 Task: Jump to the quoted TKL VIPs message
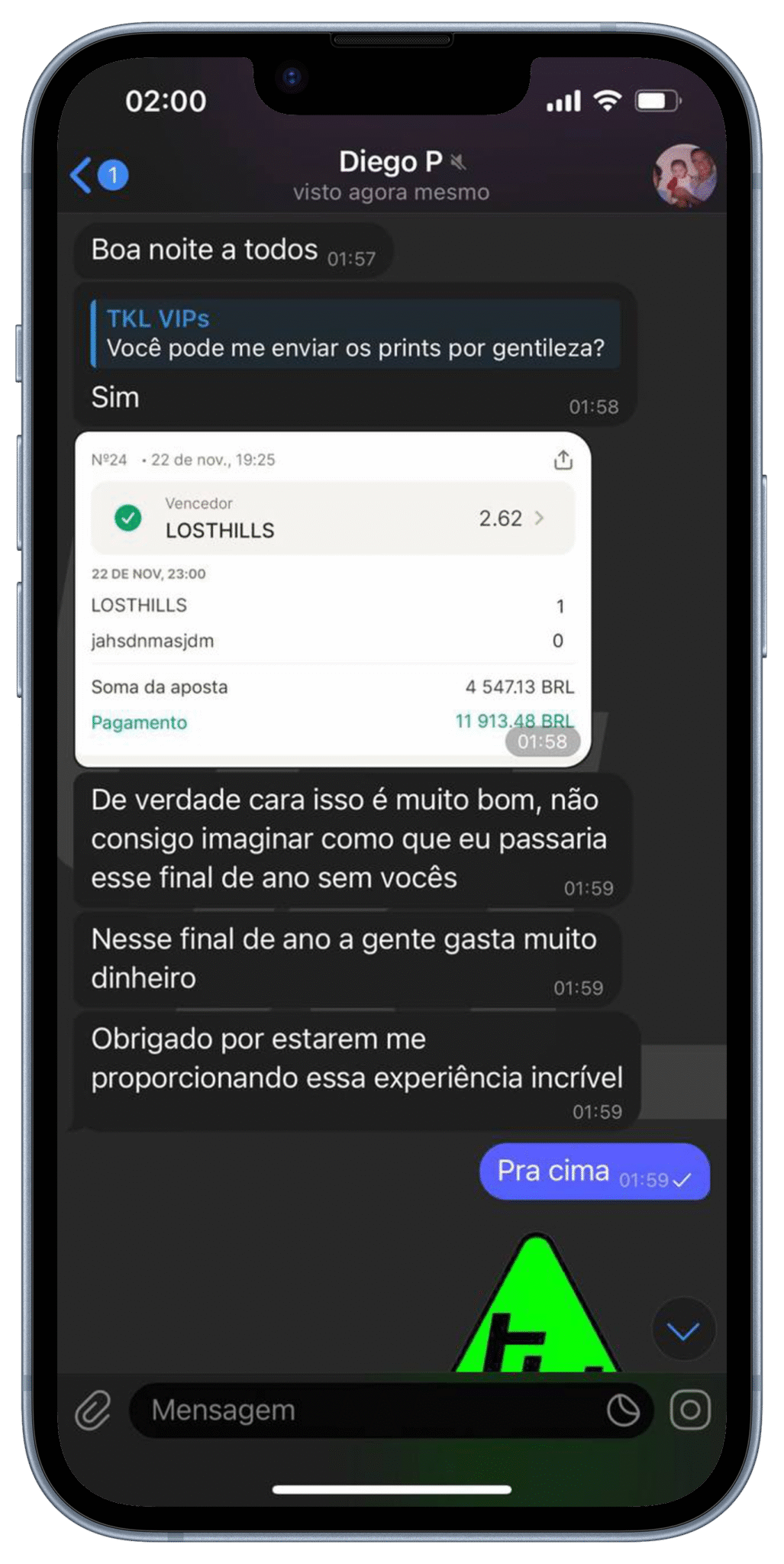tap(355, 334)
